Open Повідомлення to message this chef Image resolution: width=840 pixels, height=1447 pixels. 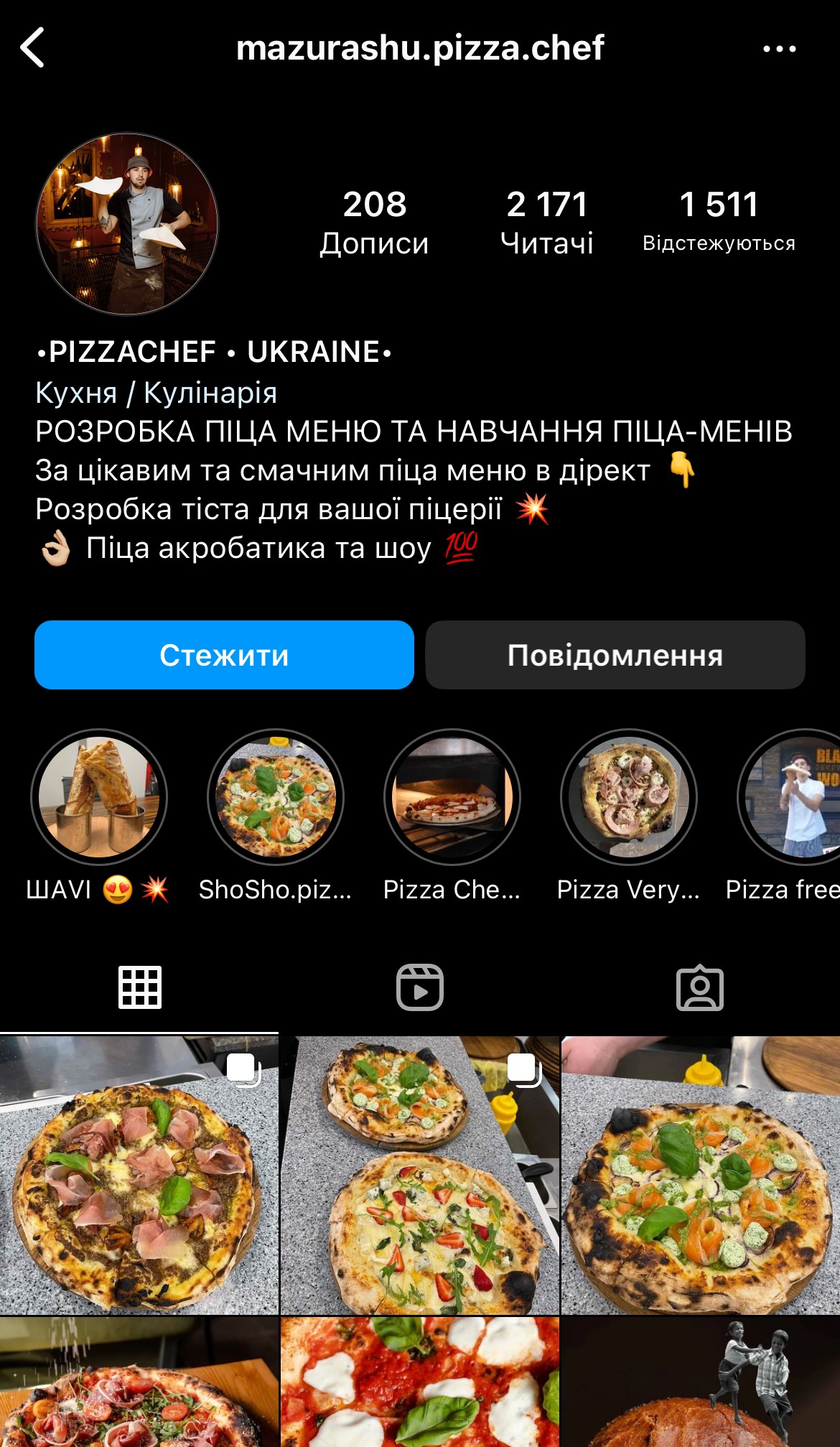coord(615,655)
